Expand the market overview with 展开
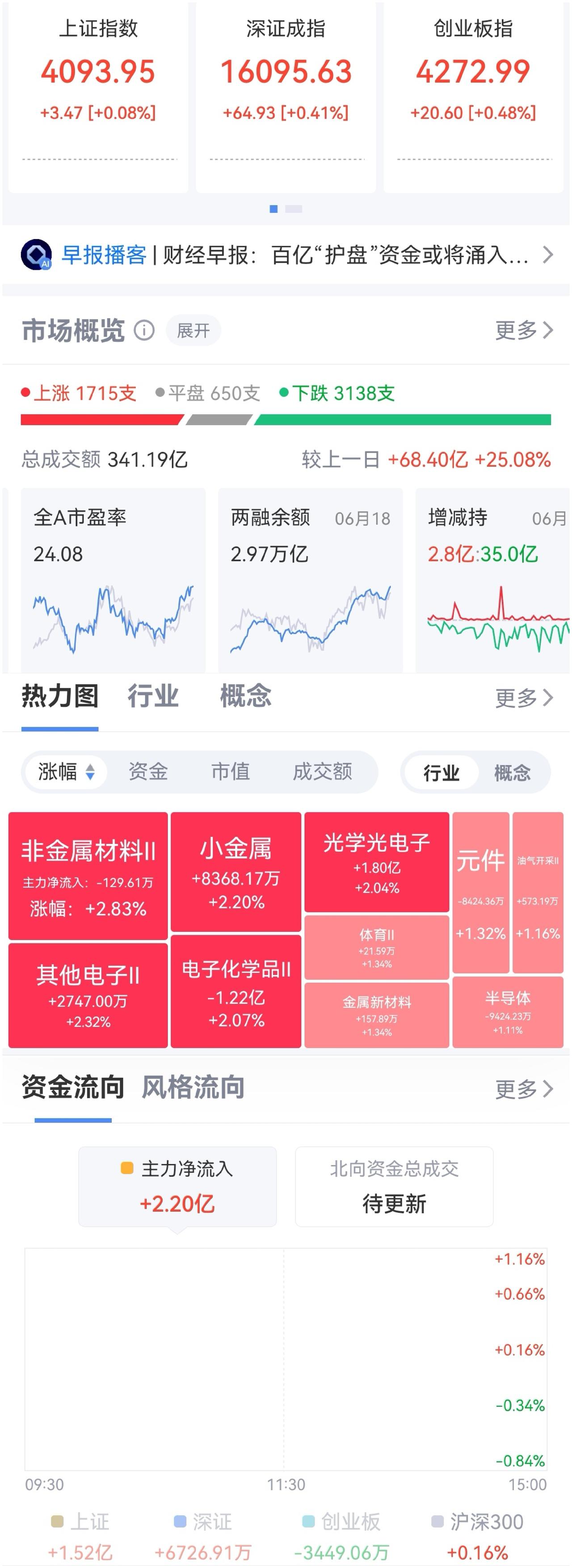This screenshot has height=1568, width=572. (x=193, y=331)
